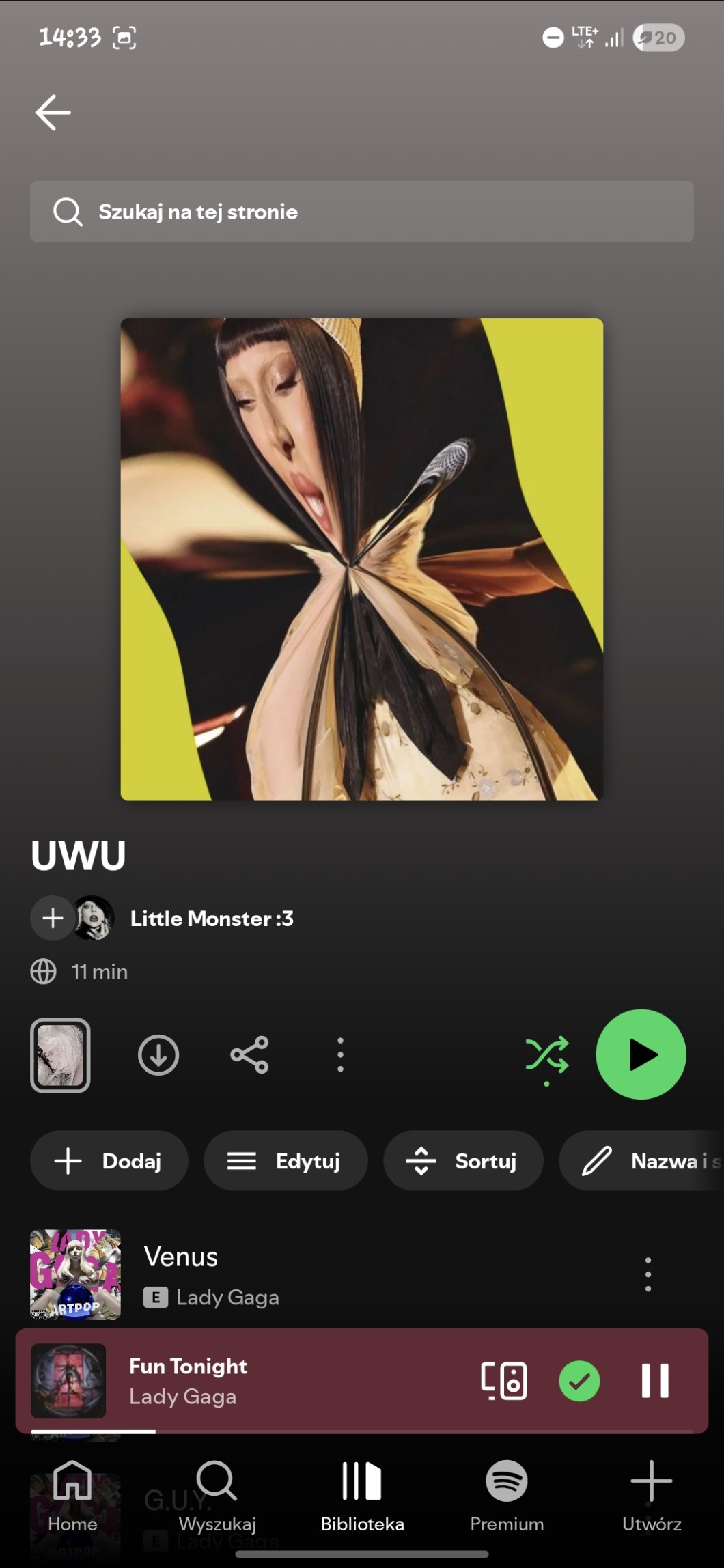This screenshot has height=1568, width=724.
Task: Share the UWU playlist
Action: pyautogui.click(x=249, y=1055)
